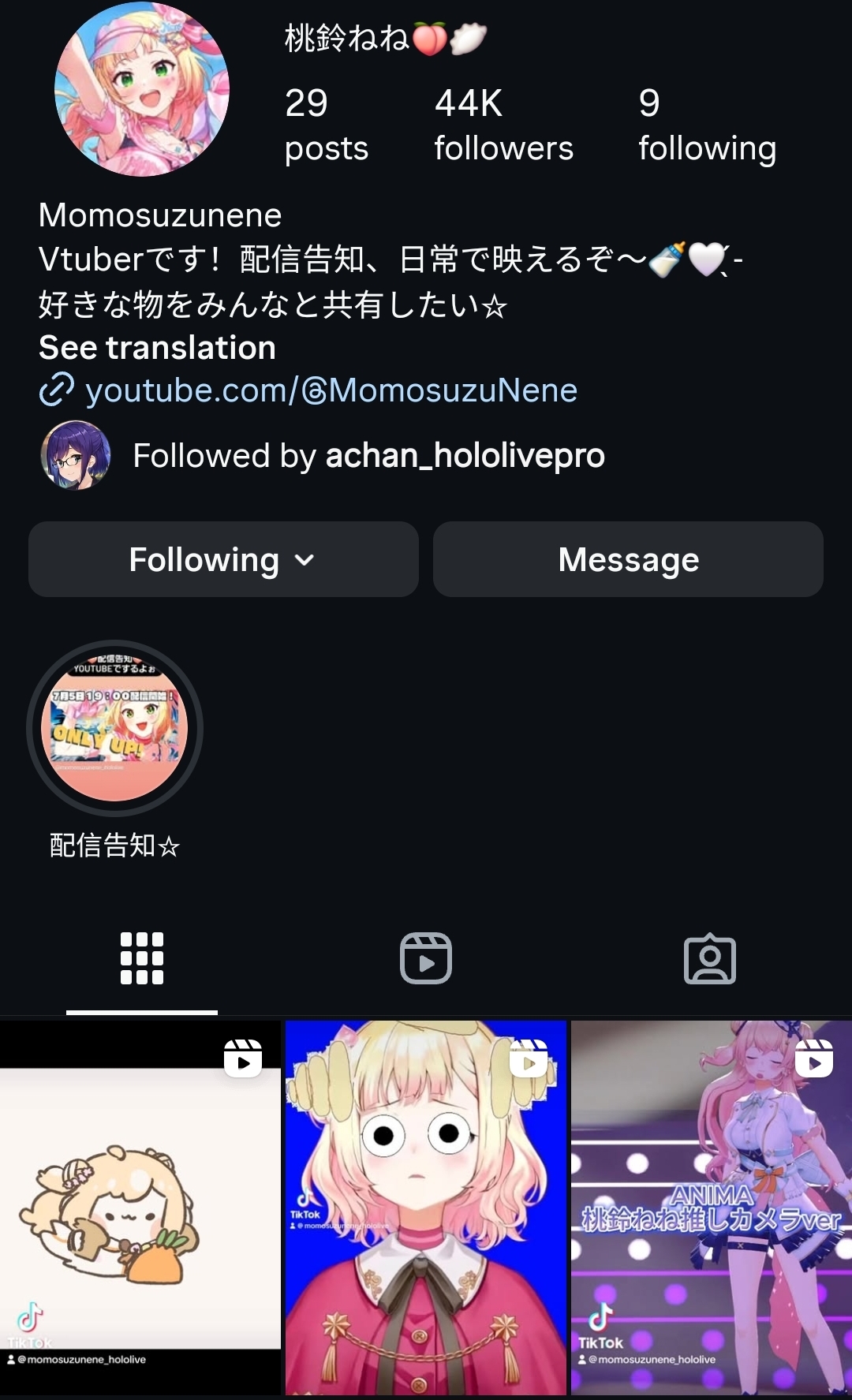Open the 配信告知☆ story highlight
The width and height of the screenshot is (852, 1400).
[115, 728]
